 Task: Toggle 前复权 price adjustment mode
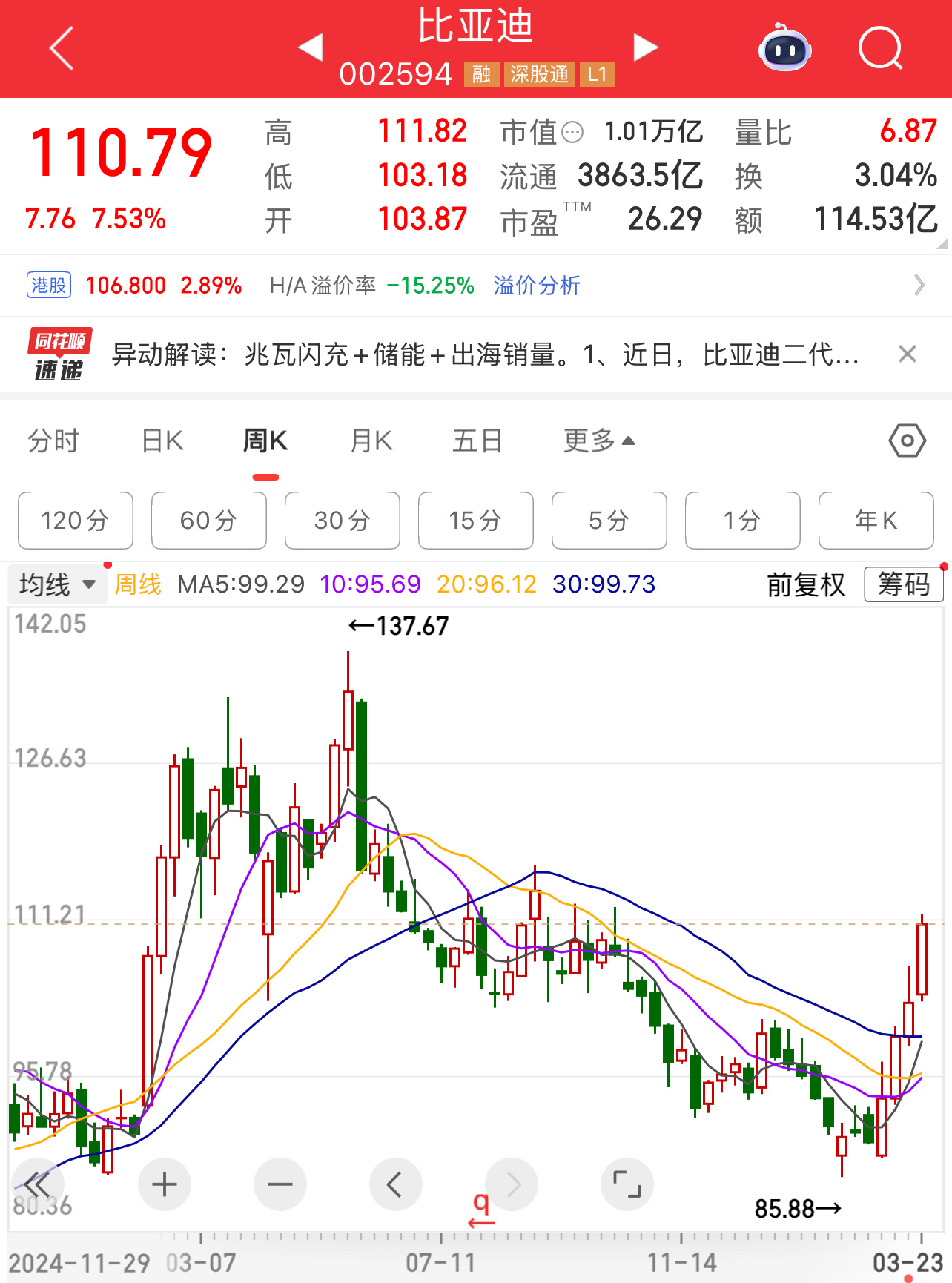point(806,584)
